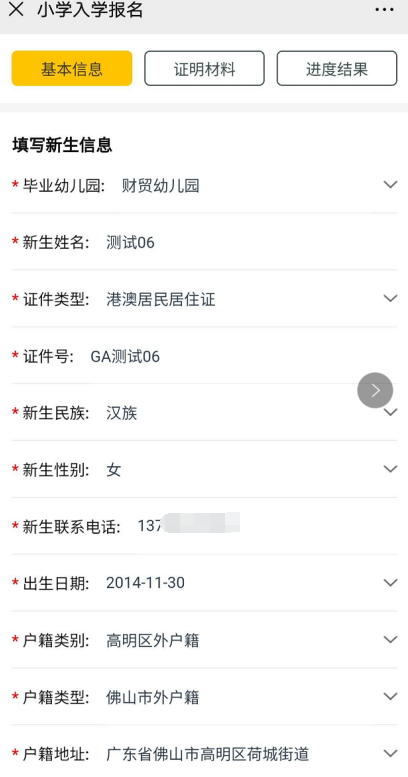Expand the 毕业幼儿园 dropdown

204,186
